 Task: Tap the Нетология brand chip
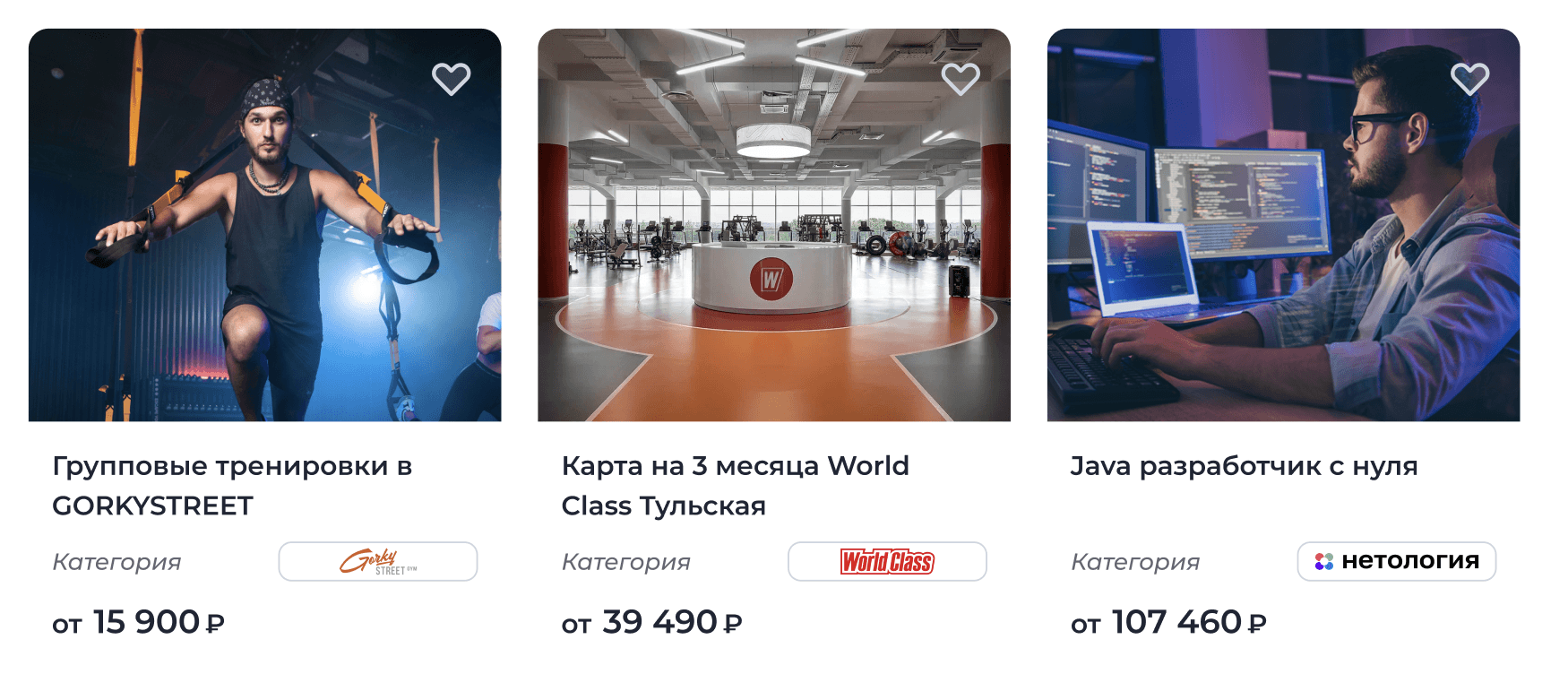point(1396,562)
